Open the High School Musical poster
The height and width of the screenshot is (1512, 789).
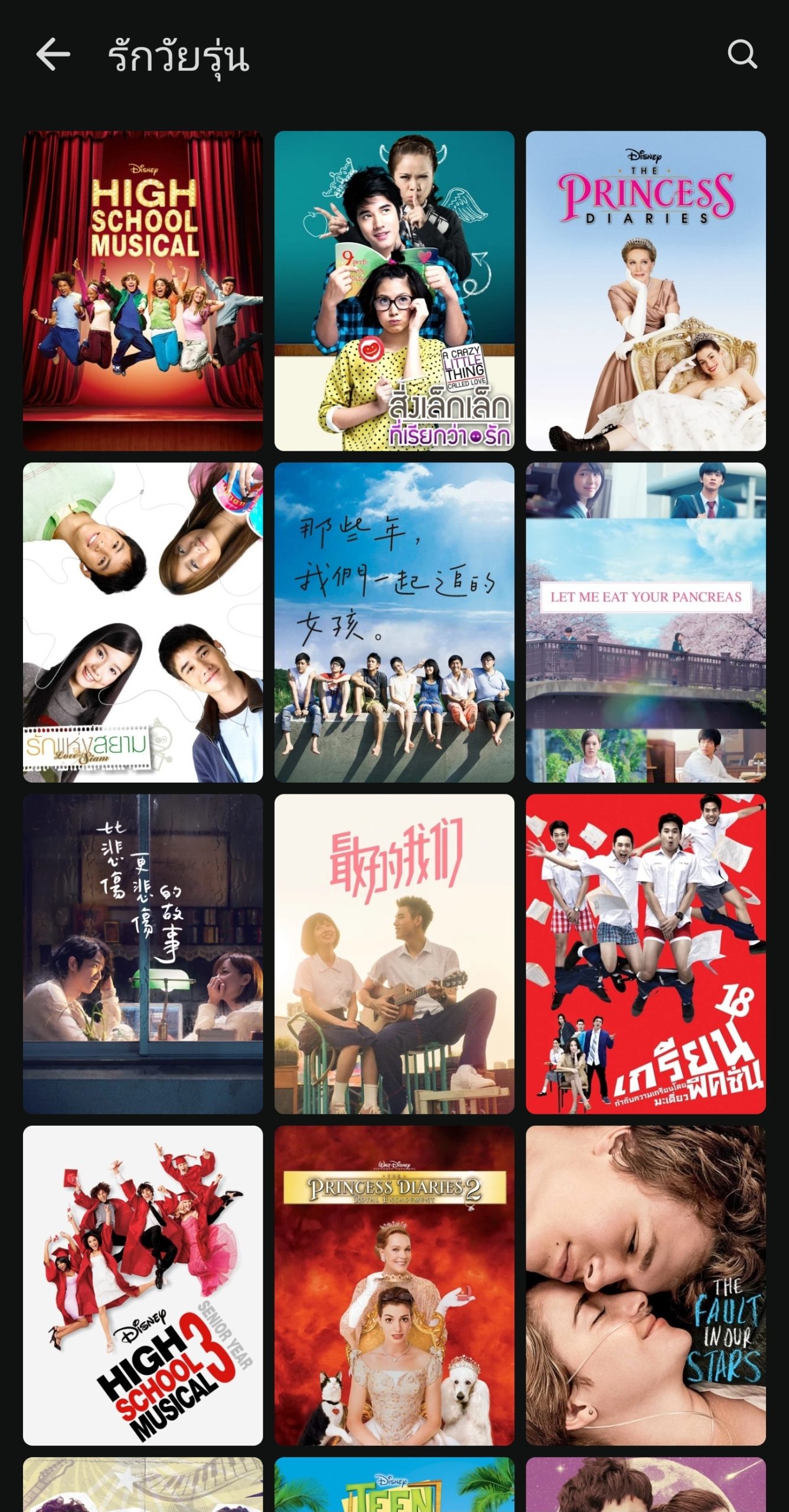point(143,291)
